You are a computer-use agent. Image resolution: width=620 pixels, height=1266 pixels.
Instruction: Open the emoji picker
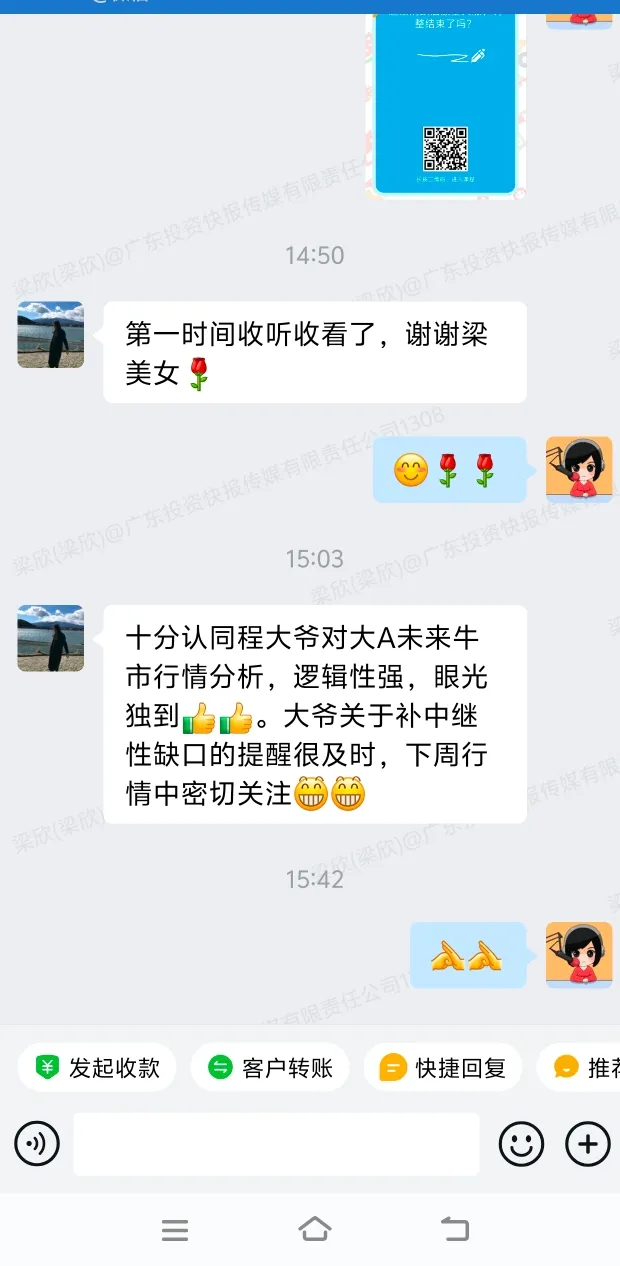pyautogui.click(x=521, y=1143)
